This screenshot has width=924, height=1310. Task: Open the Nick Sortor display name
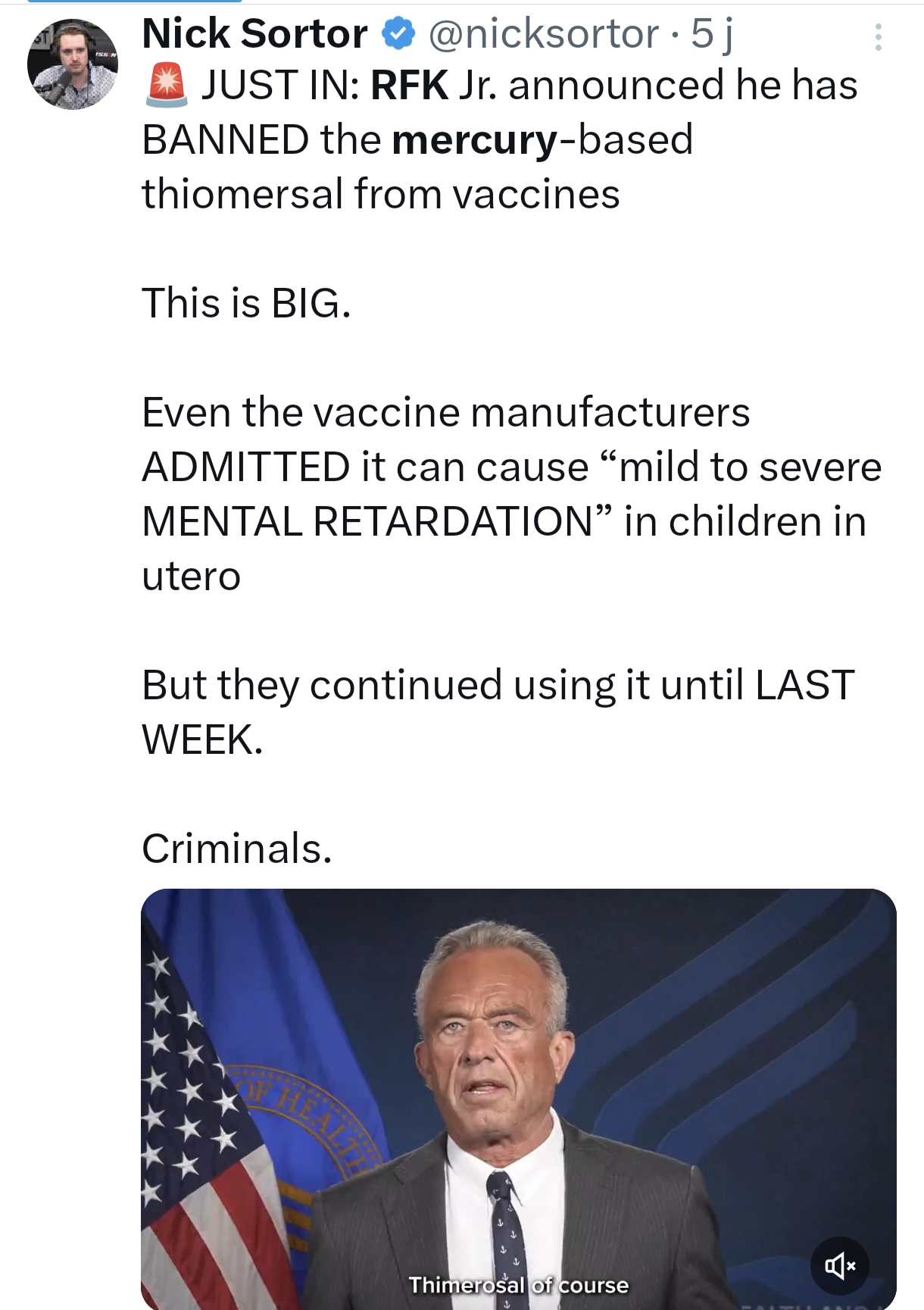coord(254,34)
